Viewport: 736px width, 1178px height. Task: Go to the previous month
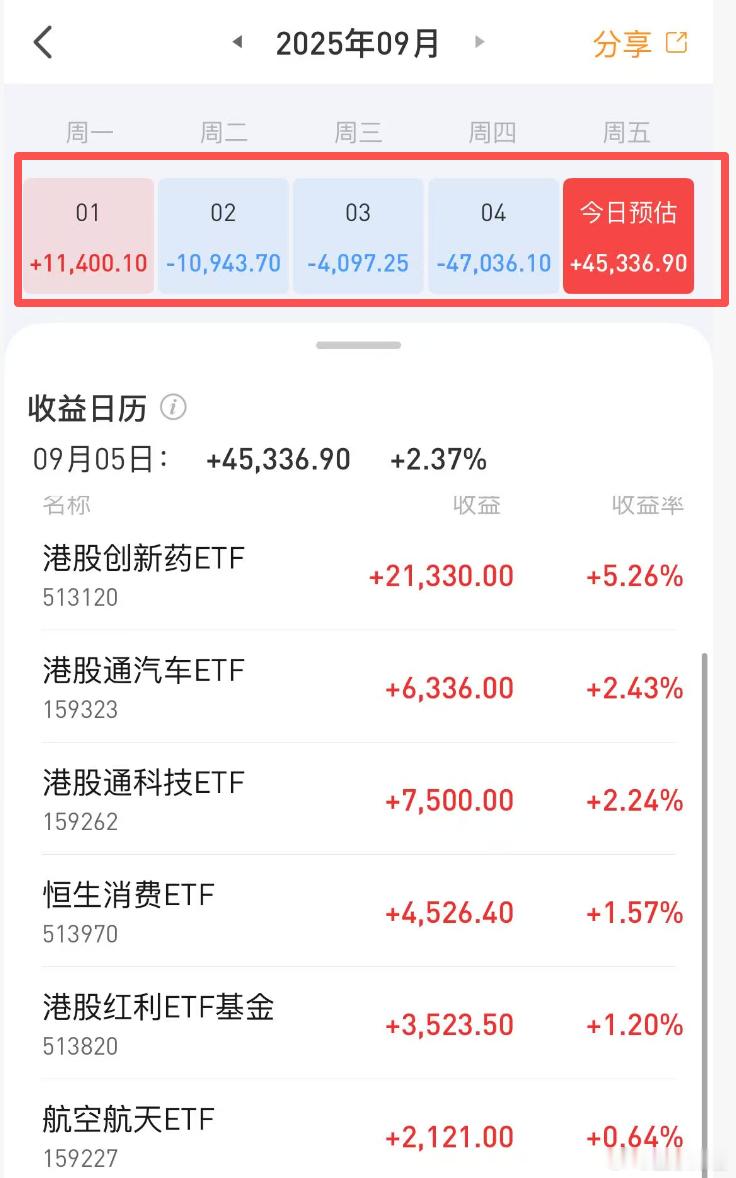point(237,42)
